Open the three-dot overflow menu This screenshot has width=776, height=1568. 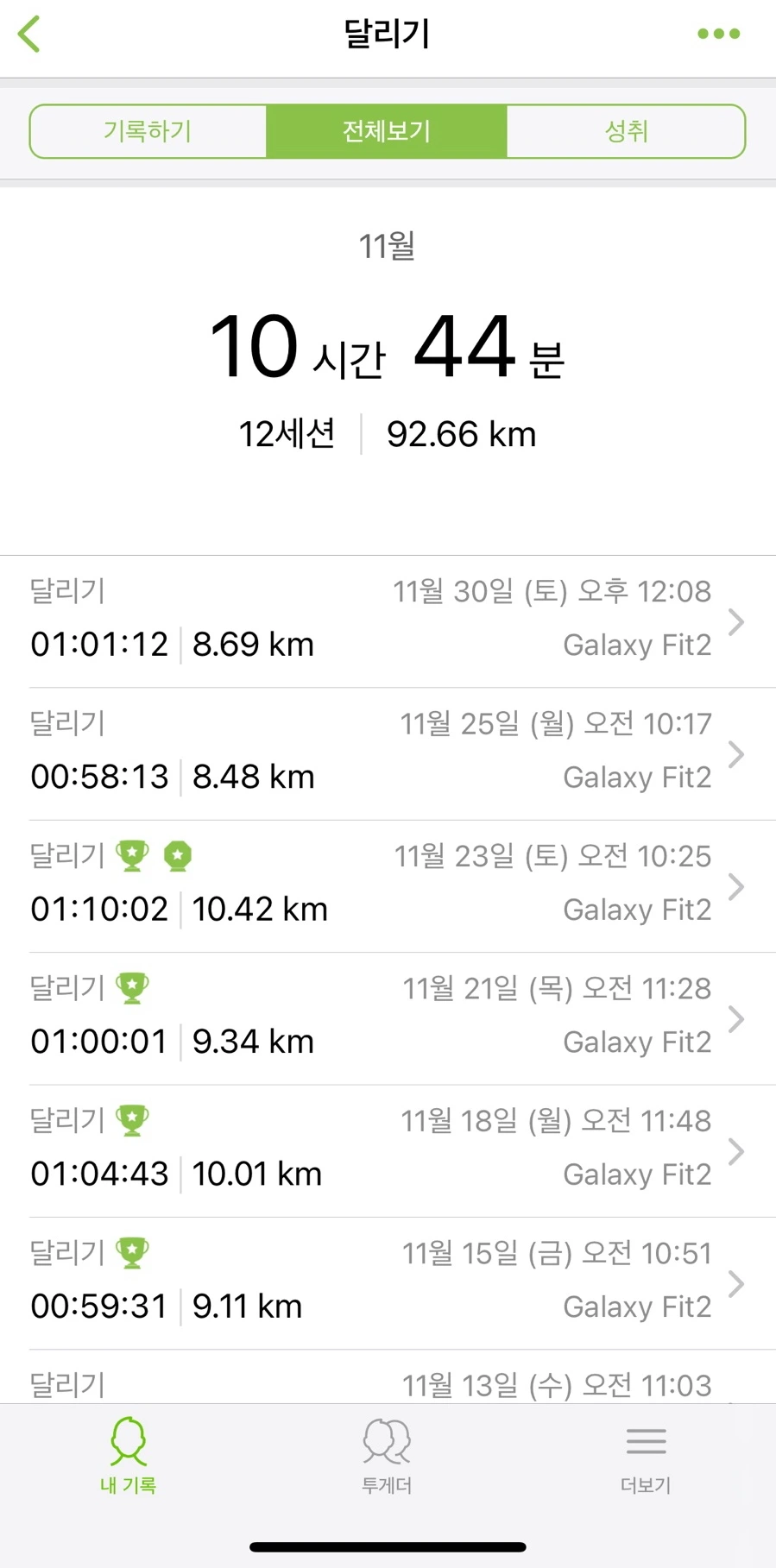point(718,35)
